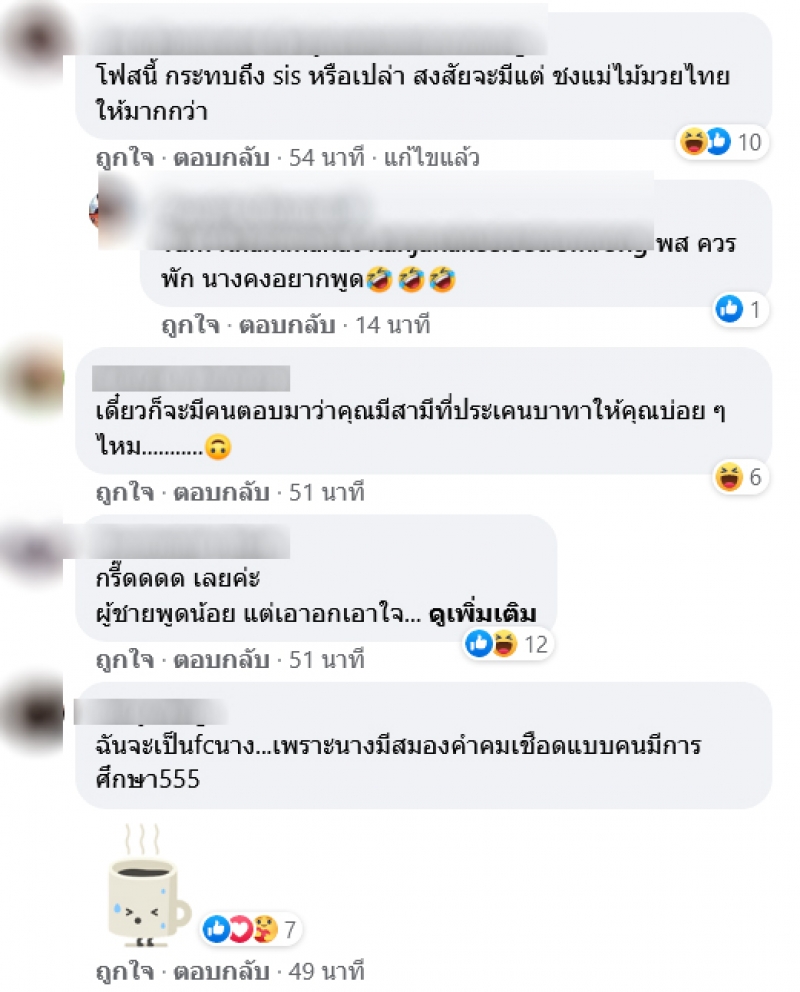Expand "ดูเพิ่มเติม" on the กรี๊ดดดด comment

pos(482,613)
